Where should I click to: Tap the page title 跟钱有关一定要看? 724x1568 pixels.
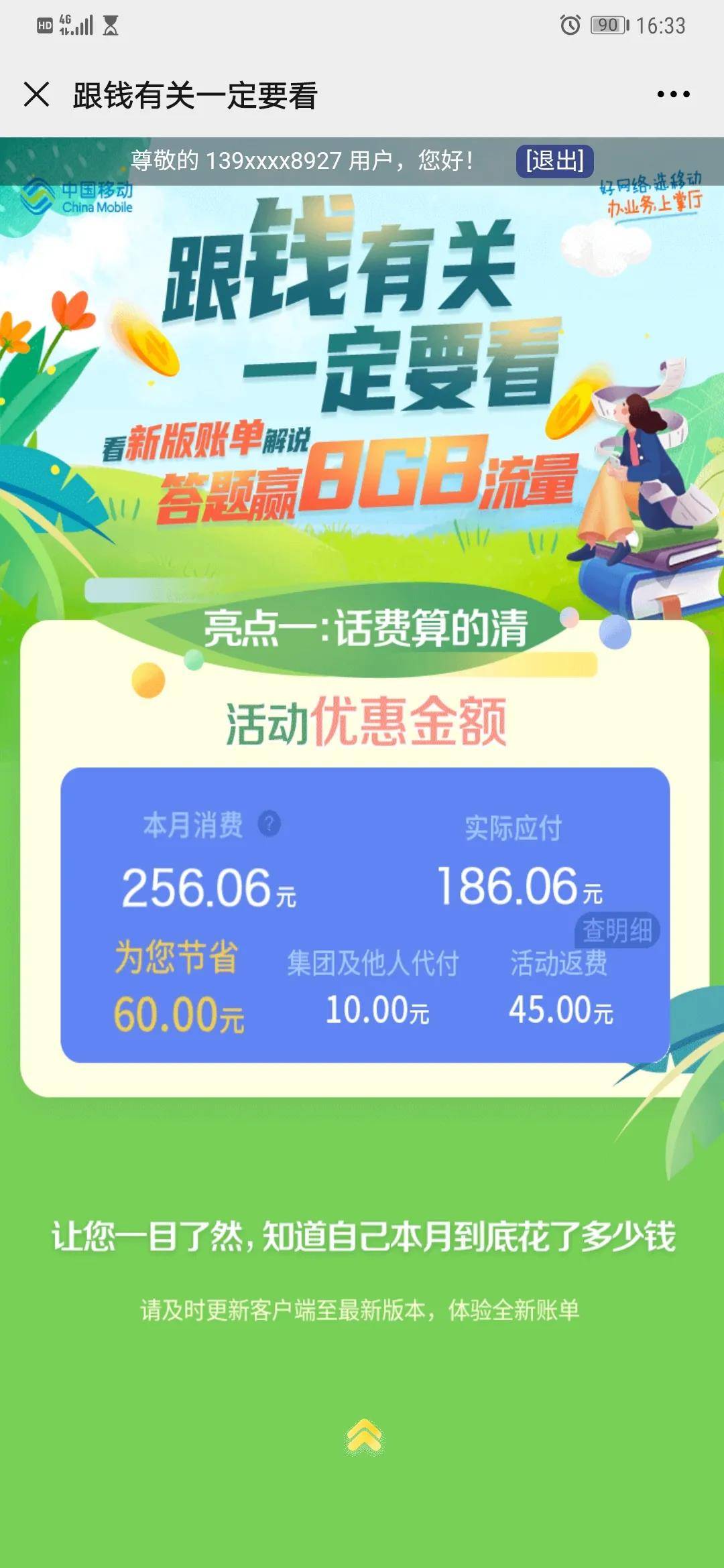pyautogui.click(x=194, y=94)
